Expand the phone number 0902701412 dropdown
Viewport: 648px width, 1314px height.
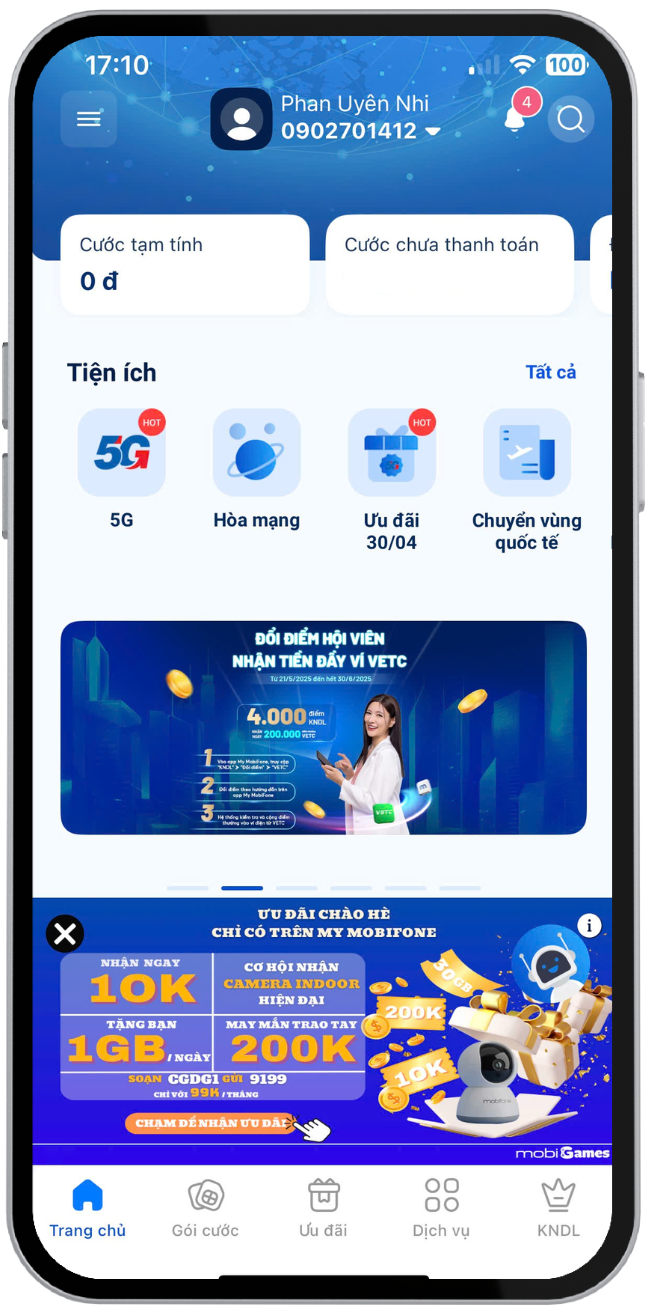pos(432,132)
